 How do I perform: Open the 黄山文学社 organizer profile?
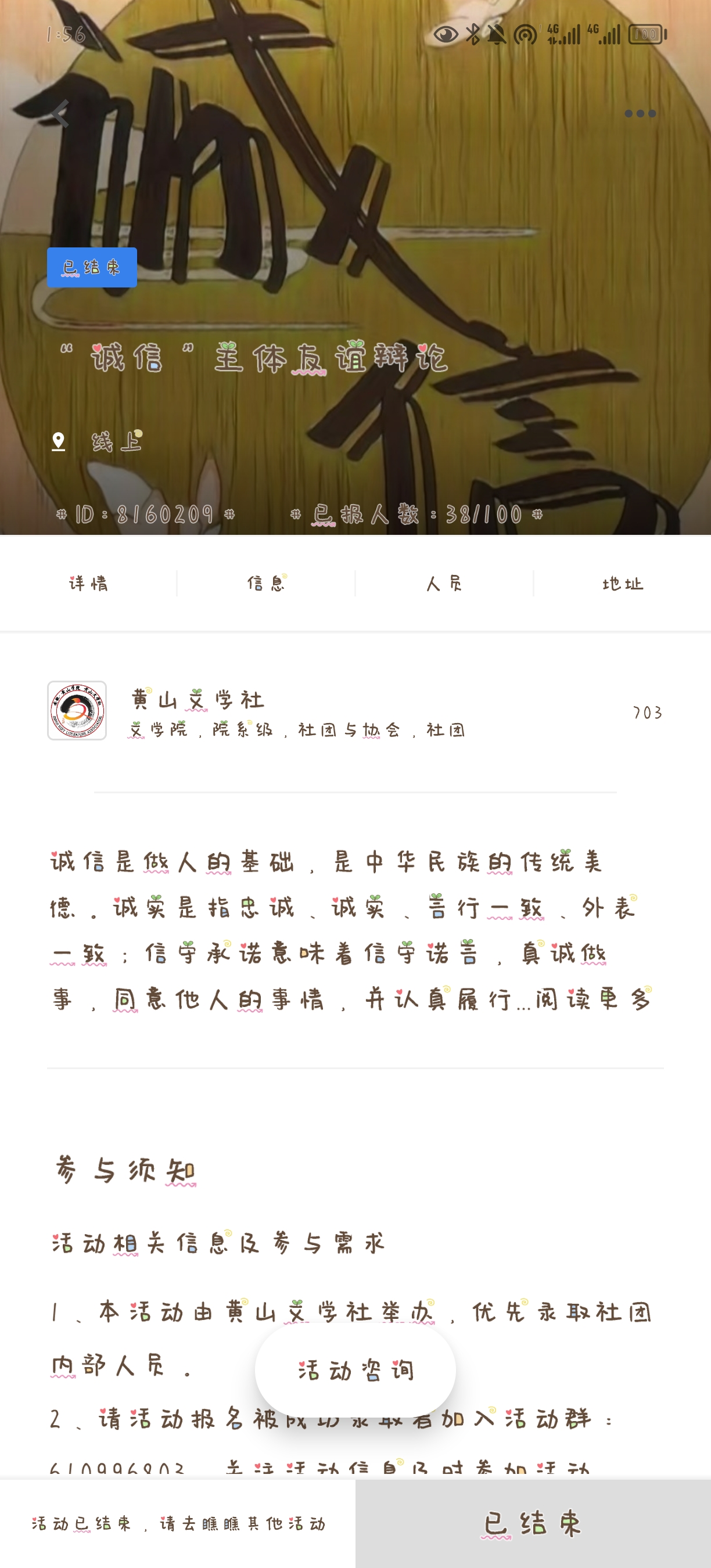[x=198, y=711]
